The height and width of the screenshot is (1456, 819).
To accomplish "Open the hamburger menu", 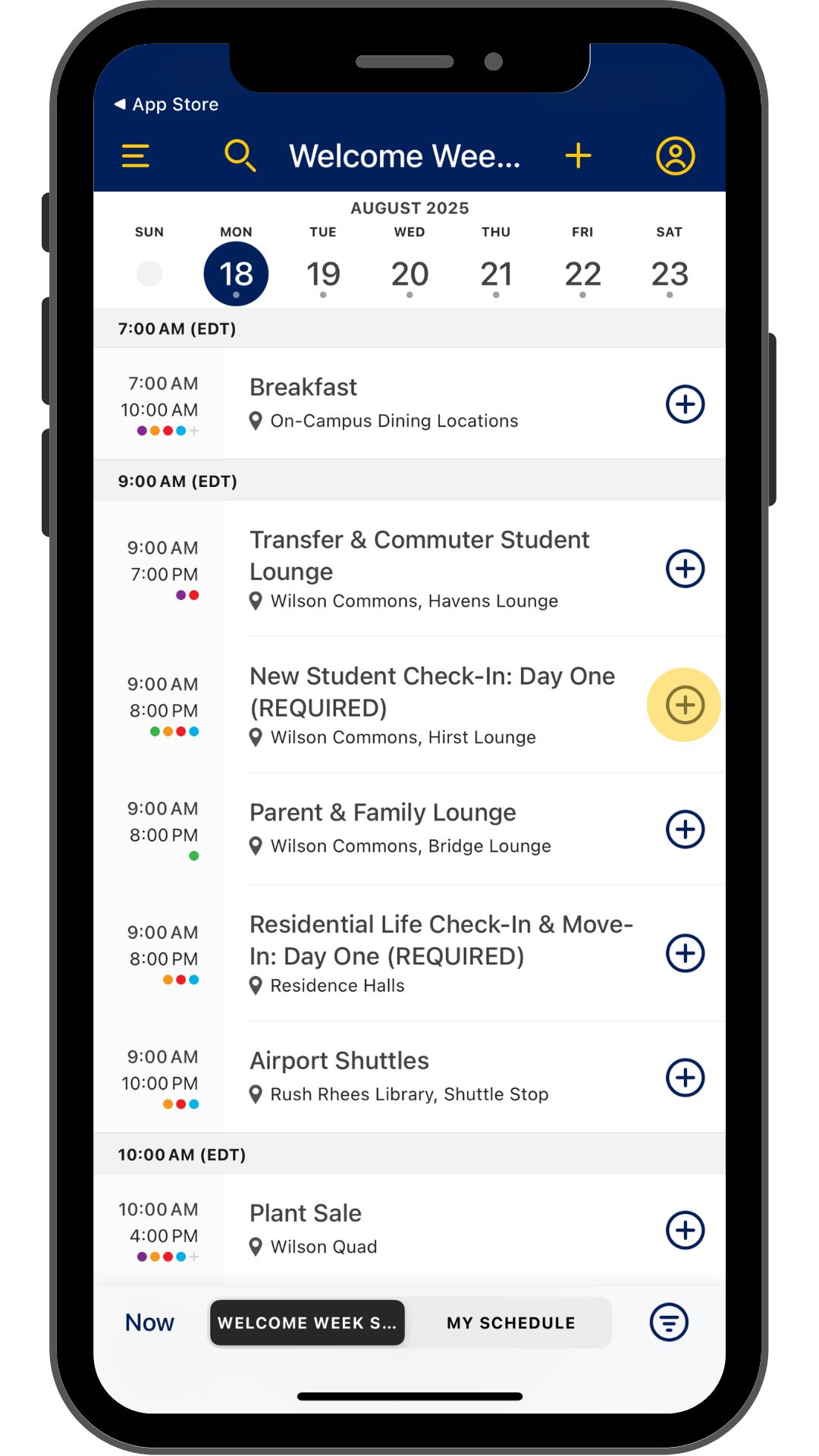I will (x=135, y=155).
